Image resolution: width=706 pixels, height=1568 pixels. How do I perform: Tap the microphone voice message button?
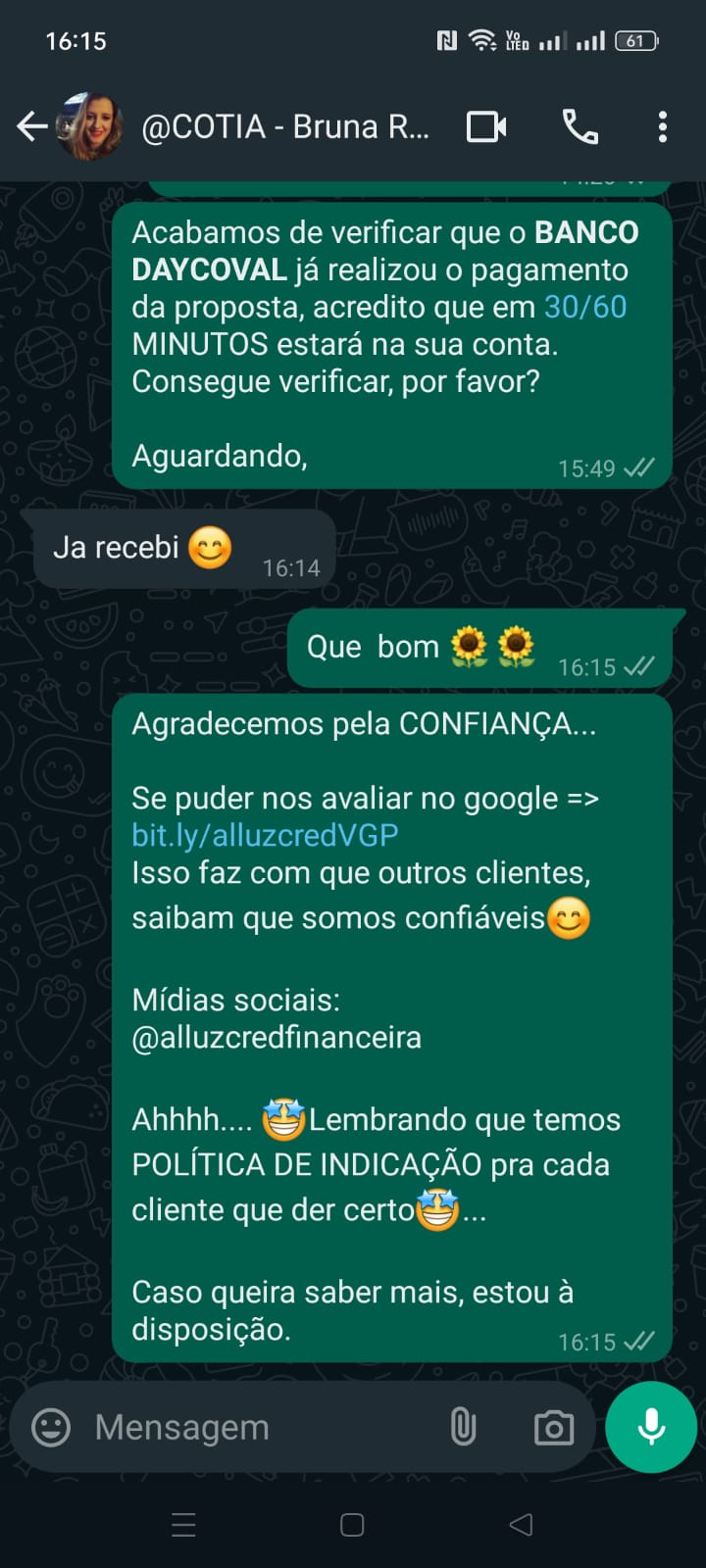(x=651, y=1427)
